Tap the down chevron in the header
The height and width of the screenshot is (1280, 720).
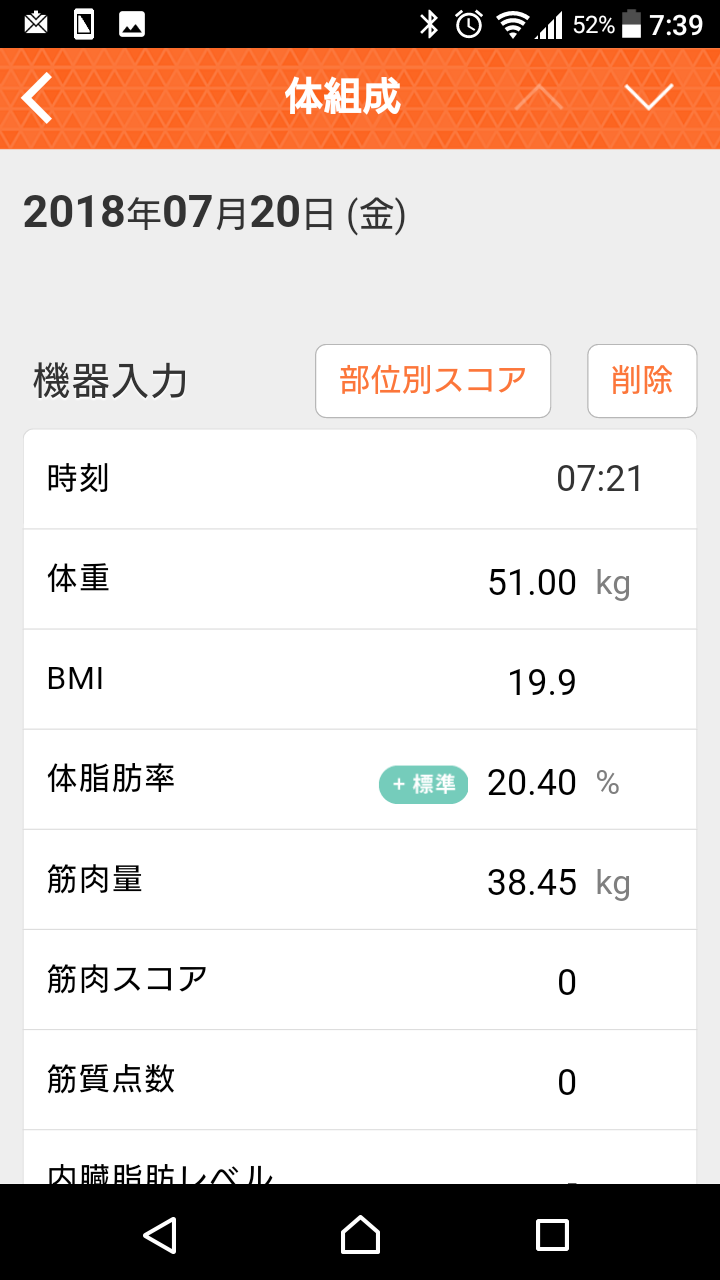649,98
